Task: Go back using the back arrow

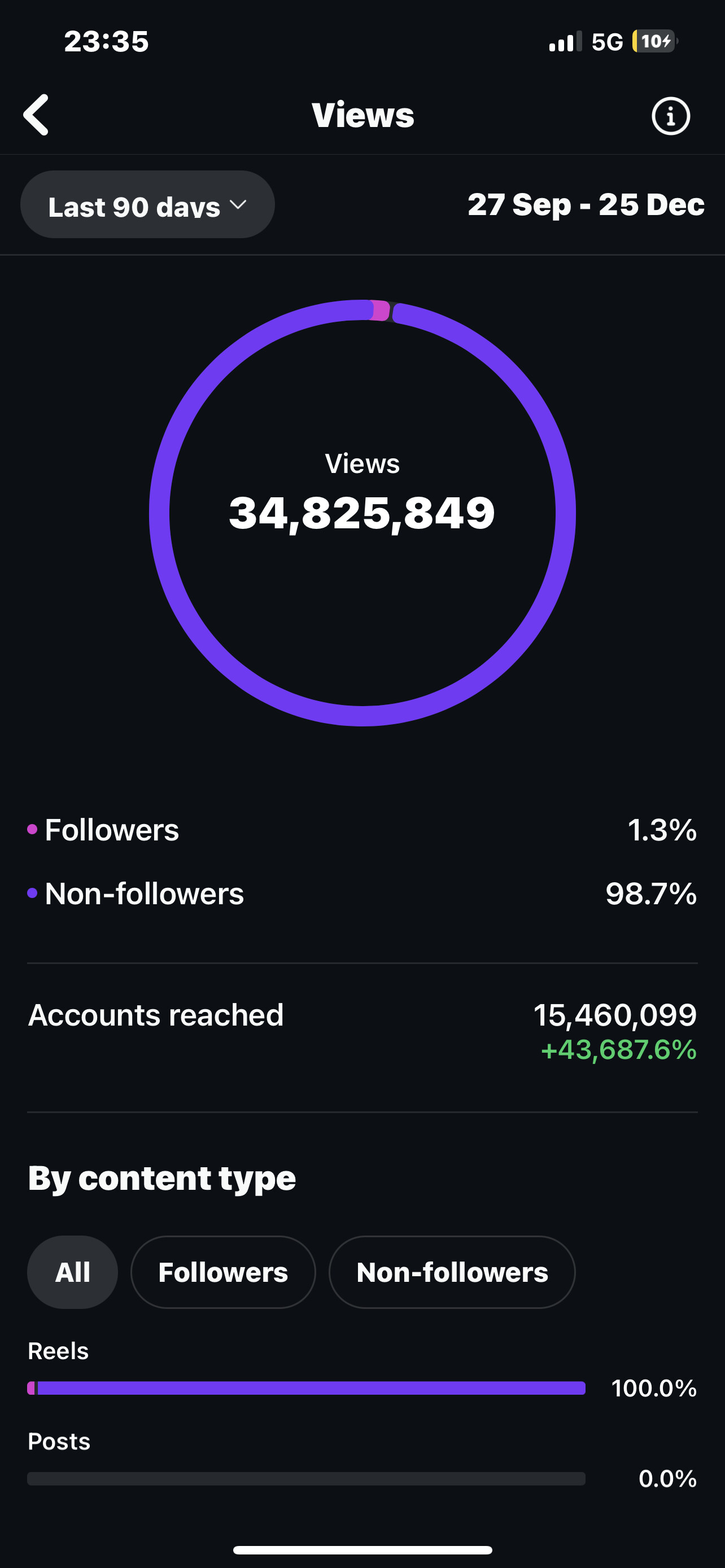Action: tap(37, 115)
